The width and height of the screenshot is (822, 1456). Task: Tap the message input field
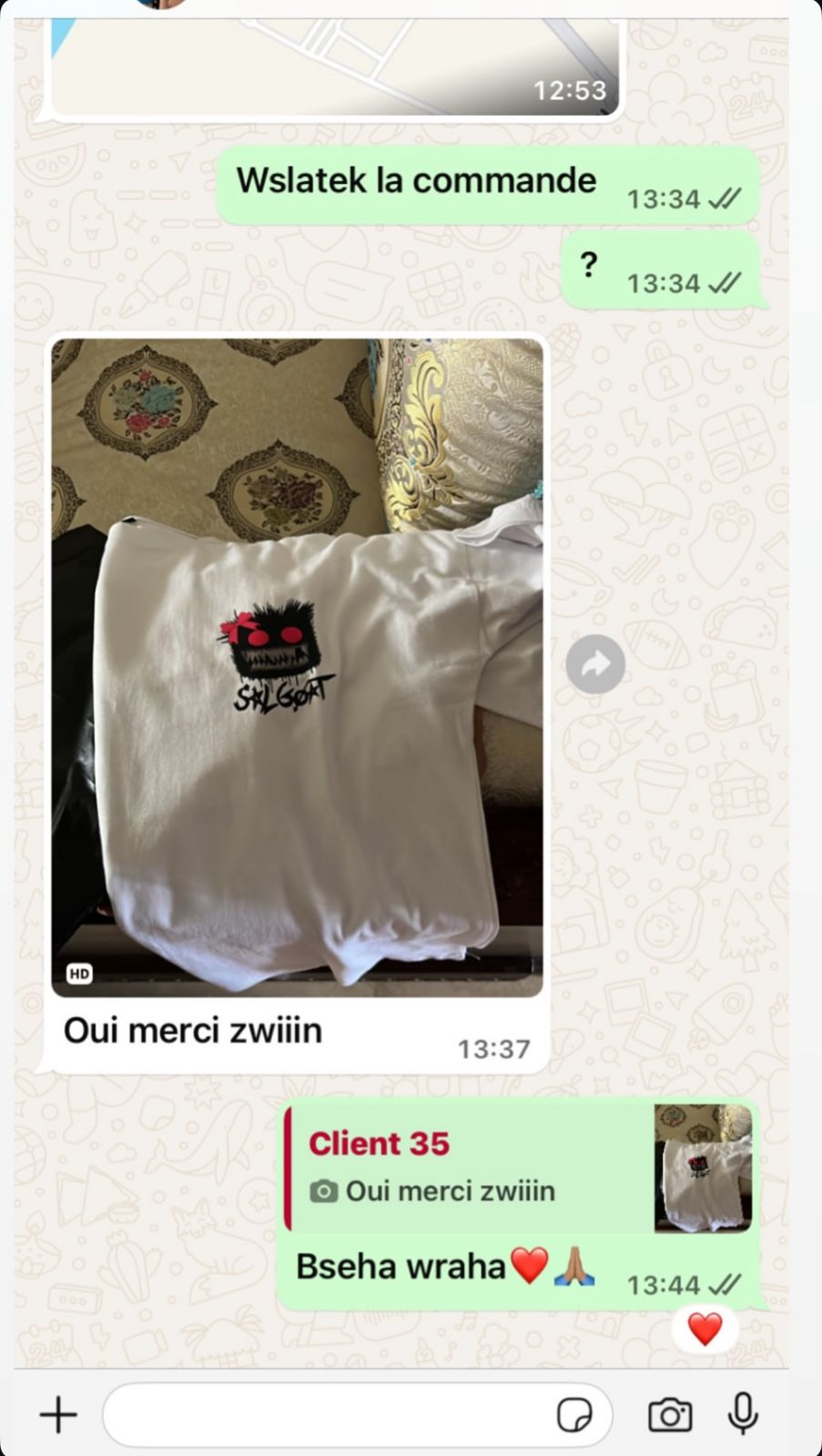pyautogui.click(x=328, y=1415)
